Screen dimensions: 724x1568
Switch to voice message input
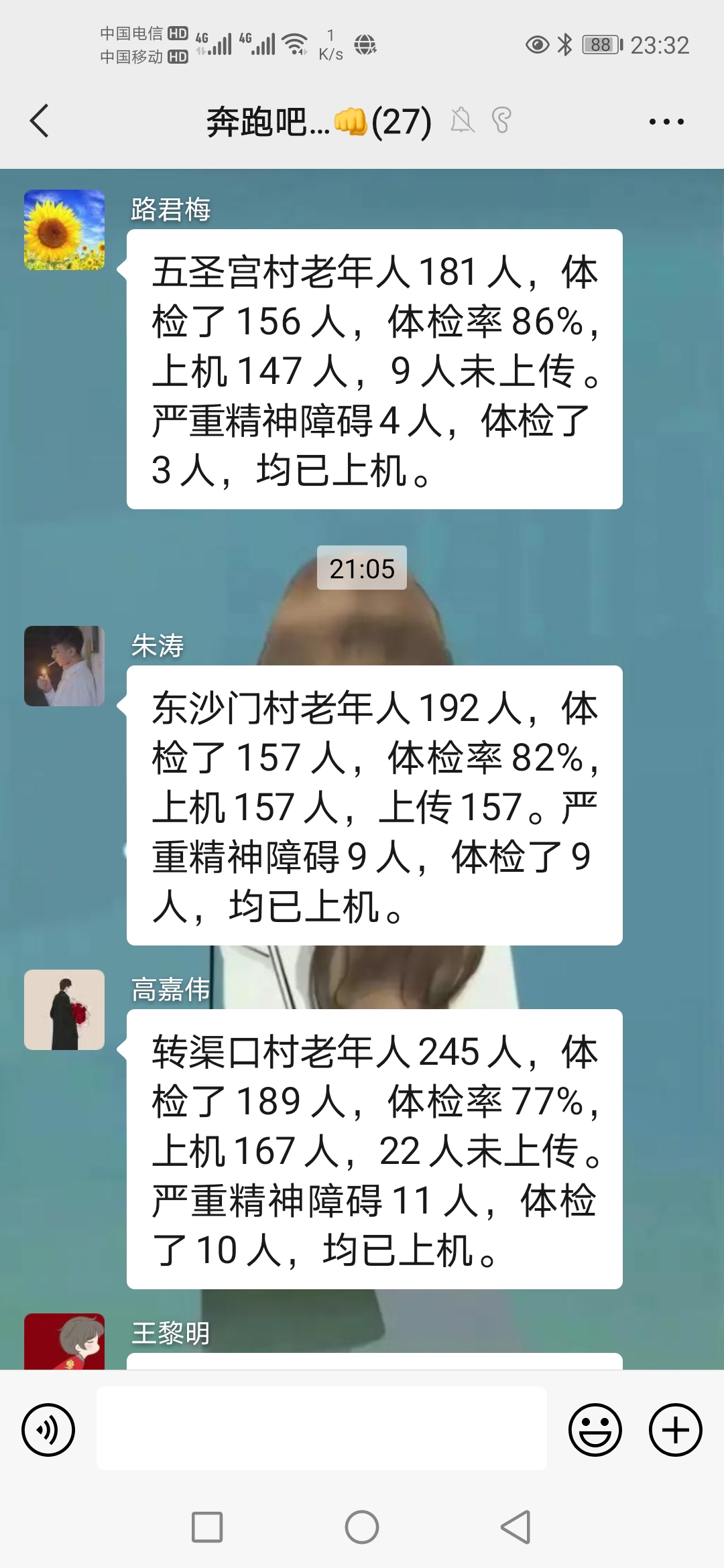click(48, 1429)
